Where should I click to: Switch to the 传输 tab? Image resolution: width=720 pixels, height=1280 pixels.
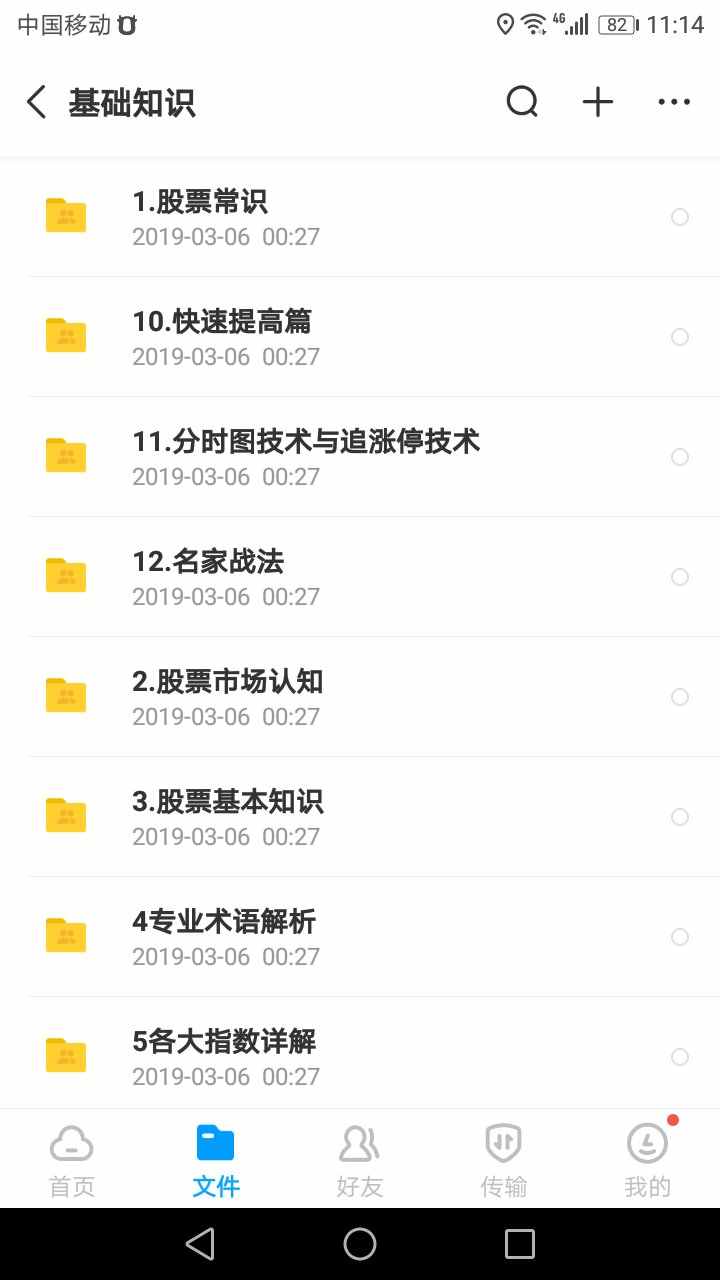(x=503, y=1158)
